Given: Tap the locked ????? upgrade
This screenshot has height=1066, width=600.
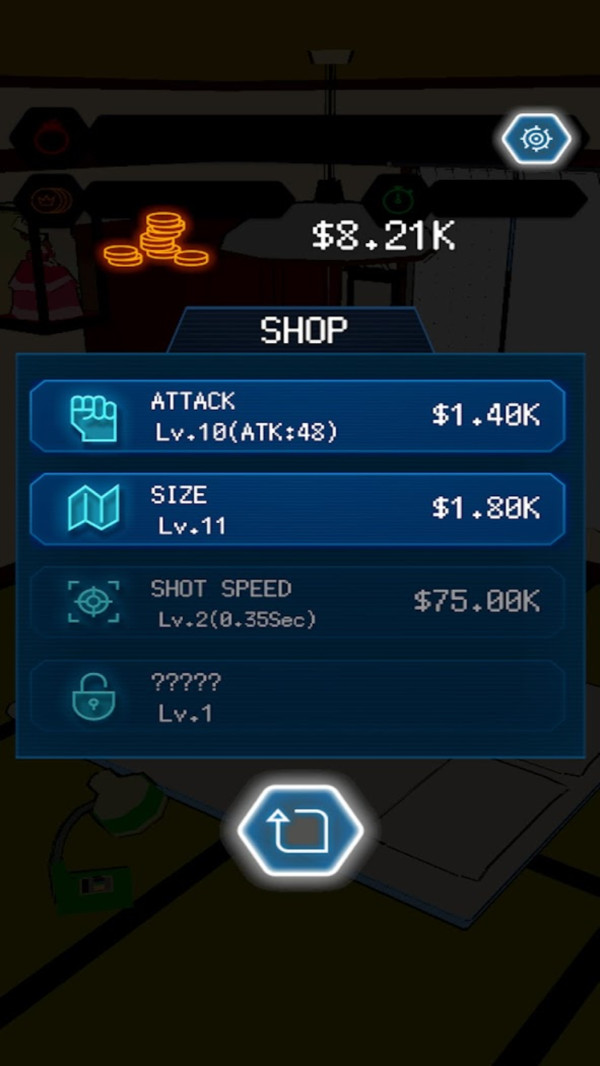Looking at the screenshot, I should (298, 697).
